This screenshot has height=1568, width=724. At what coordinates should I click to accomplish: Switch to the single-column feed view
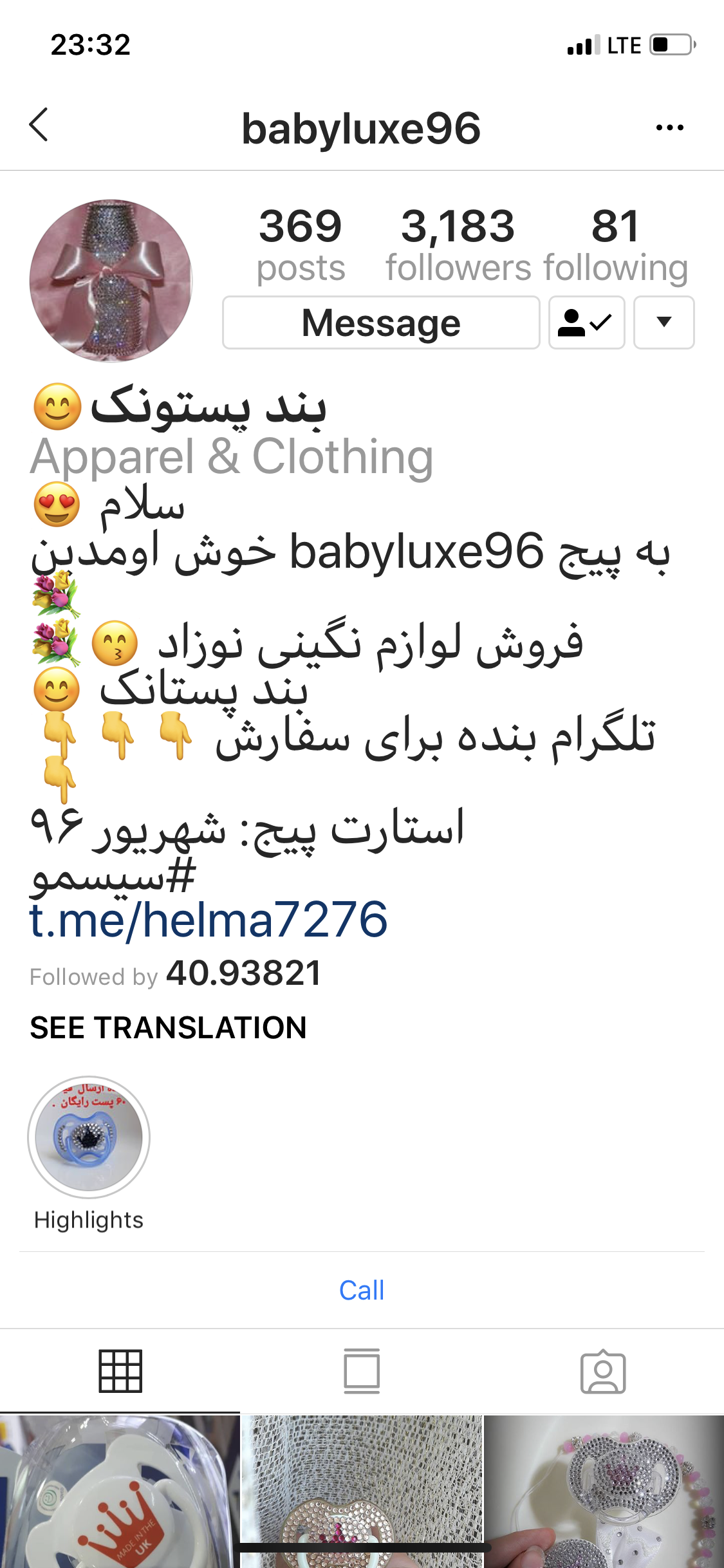pyautogui.click(x=362, y=1371)
